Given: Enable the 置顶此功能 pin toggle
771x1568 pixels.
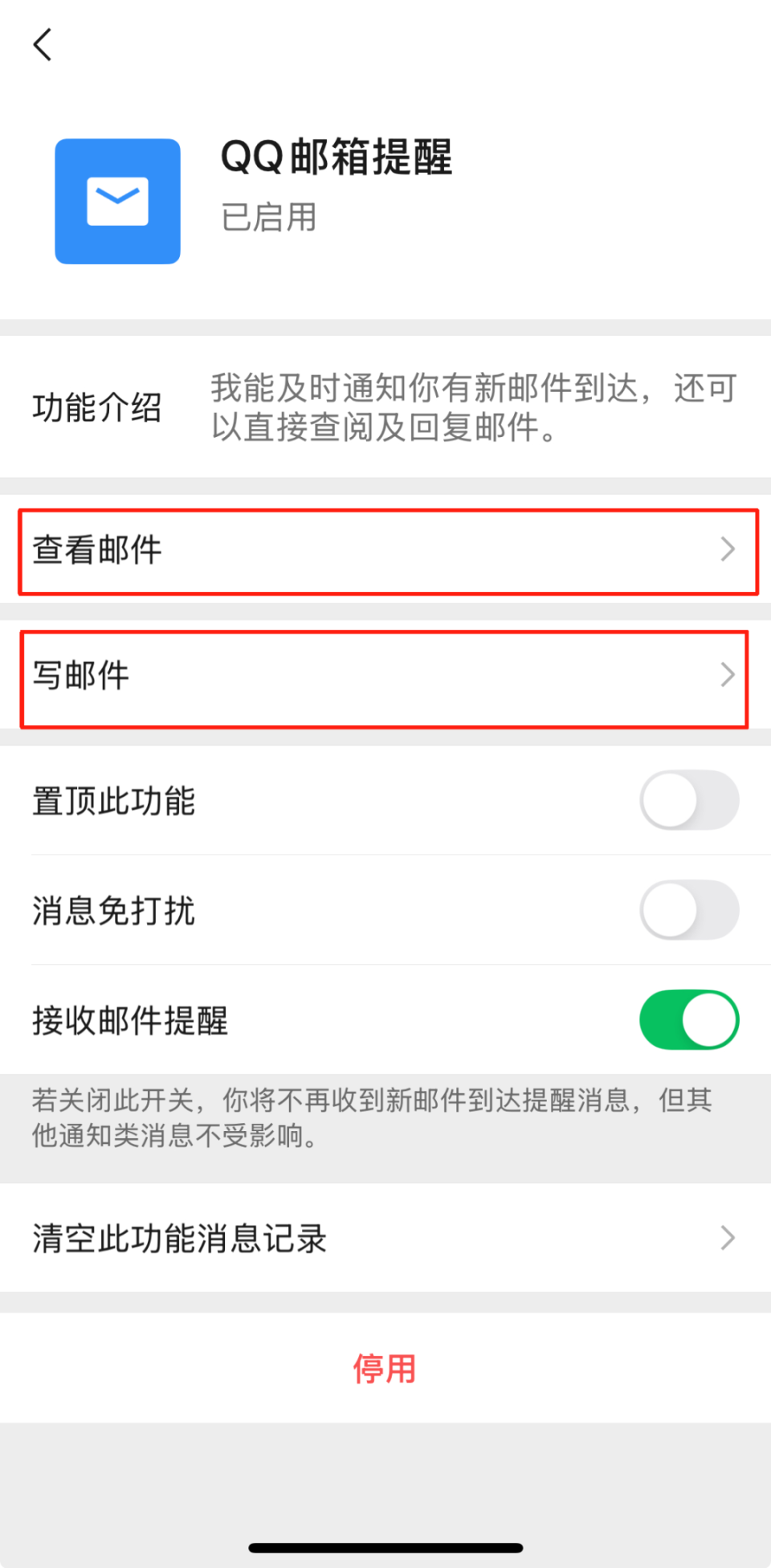Looking at the screenshot, I should pos(689,800).
